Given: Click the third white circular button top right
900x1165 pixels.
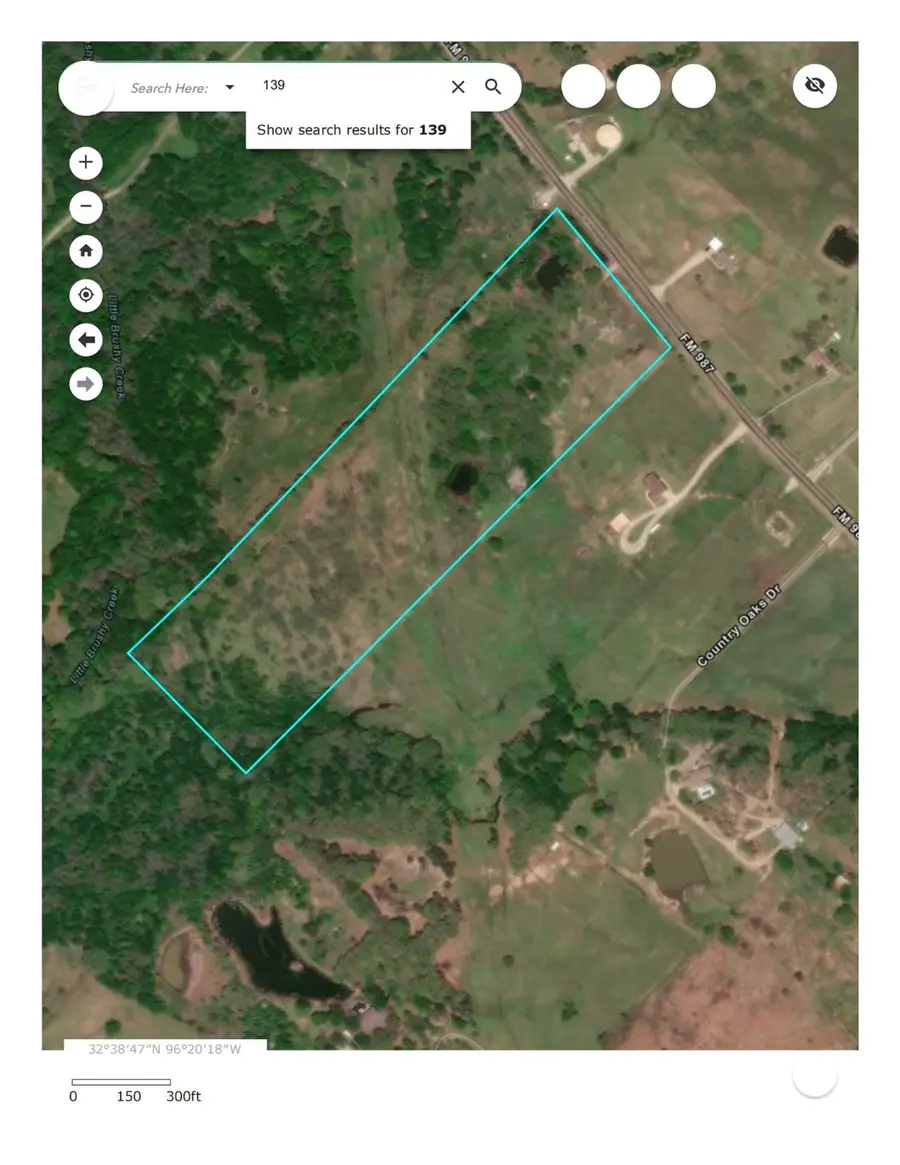Looking at the screenshot, I should [x=693, y=87].
